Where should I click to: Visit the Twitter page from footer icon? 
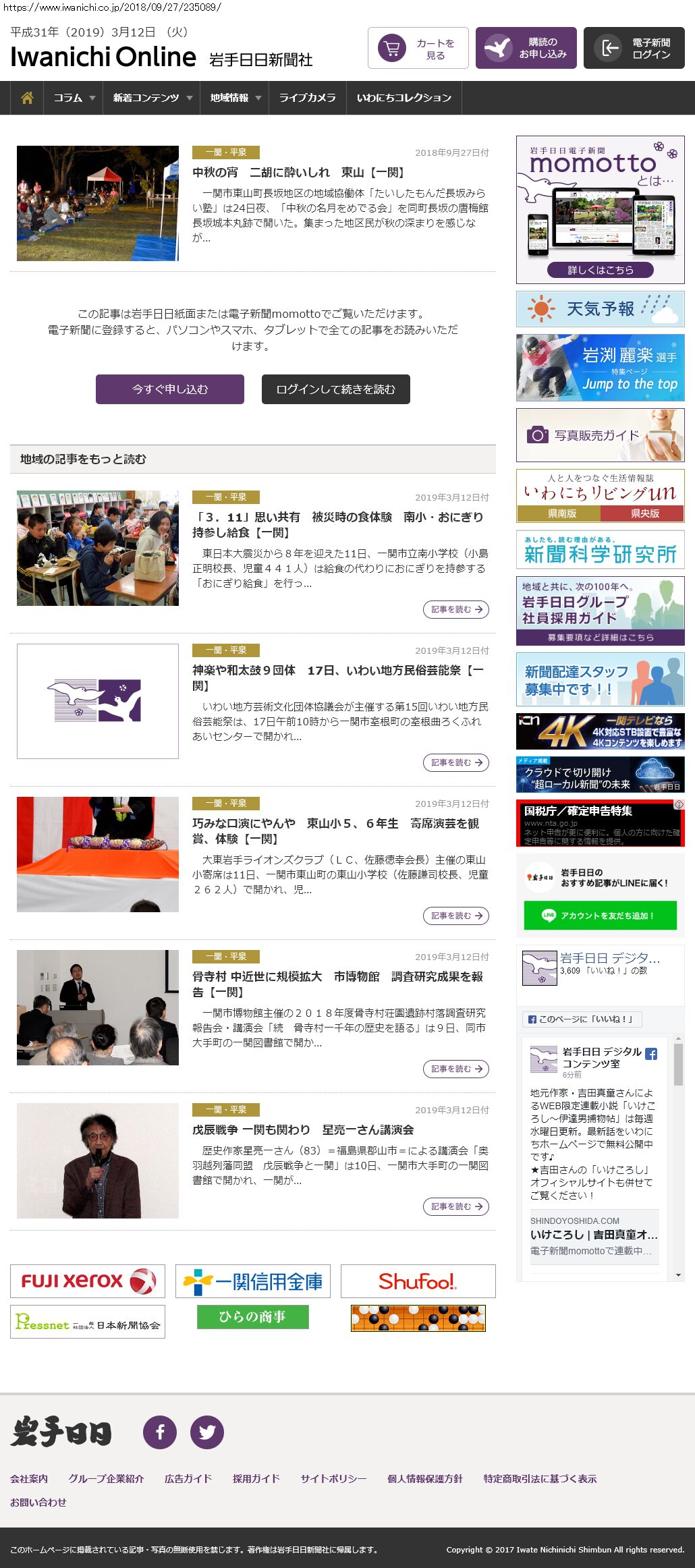point(207,1432)
